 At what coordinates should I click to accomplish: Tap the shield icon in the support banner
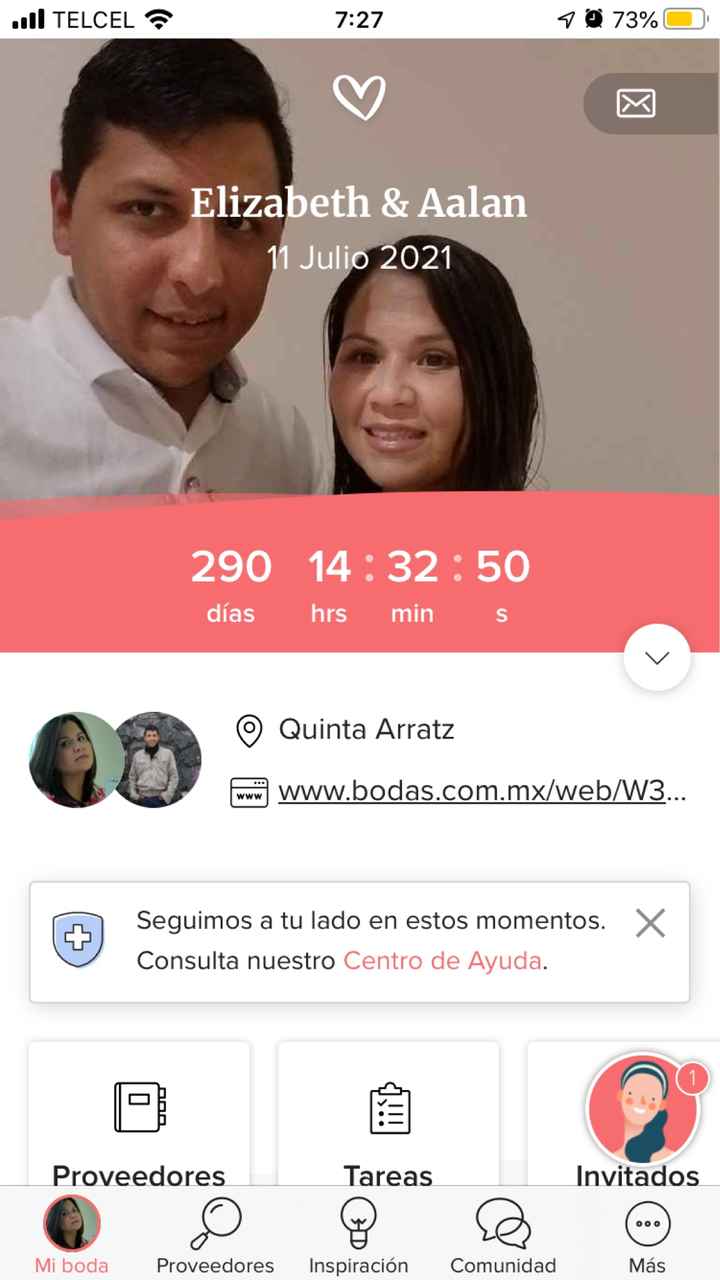78,940
